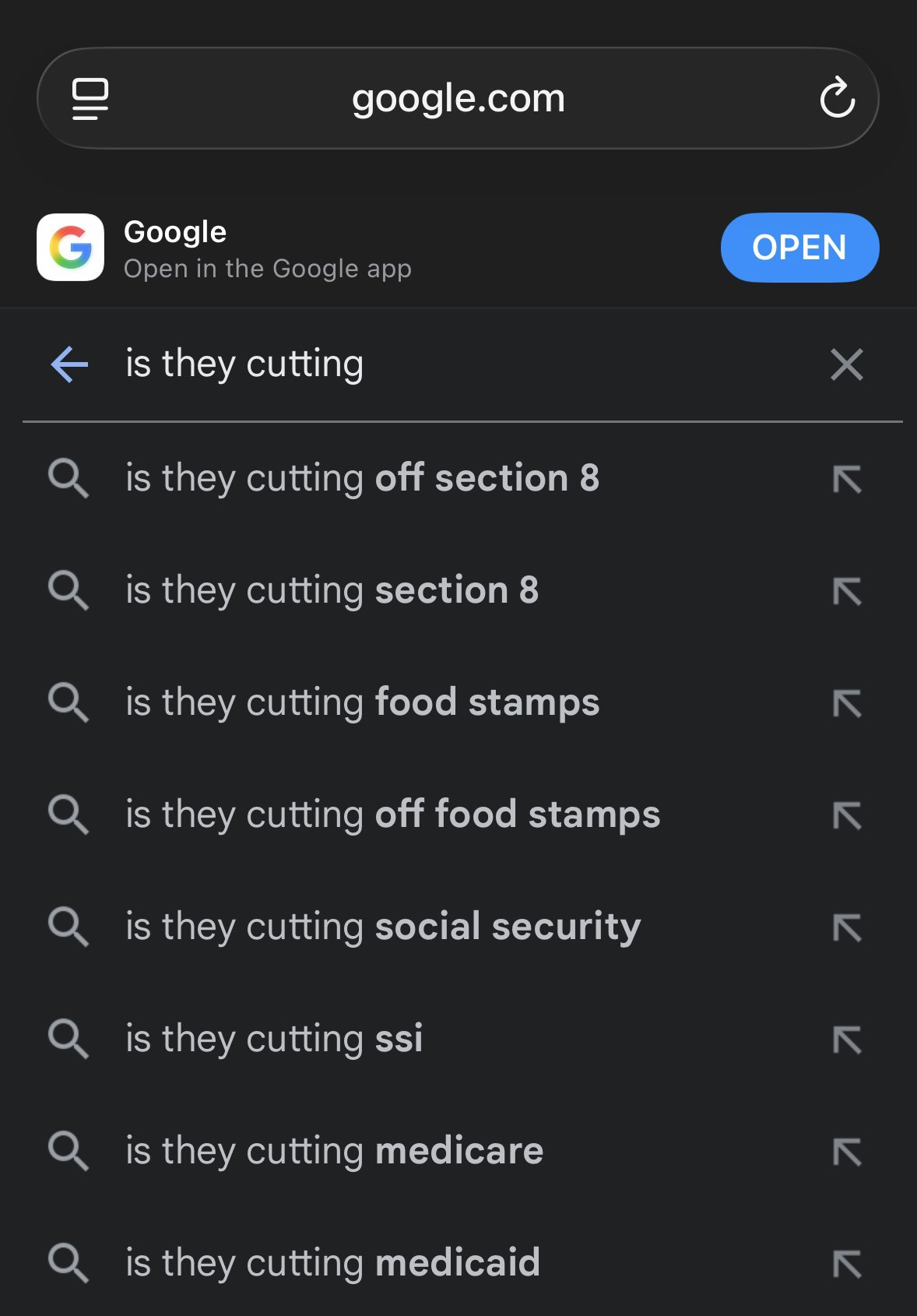Edit the "is they cutting" search field

459,364
